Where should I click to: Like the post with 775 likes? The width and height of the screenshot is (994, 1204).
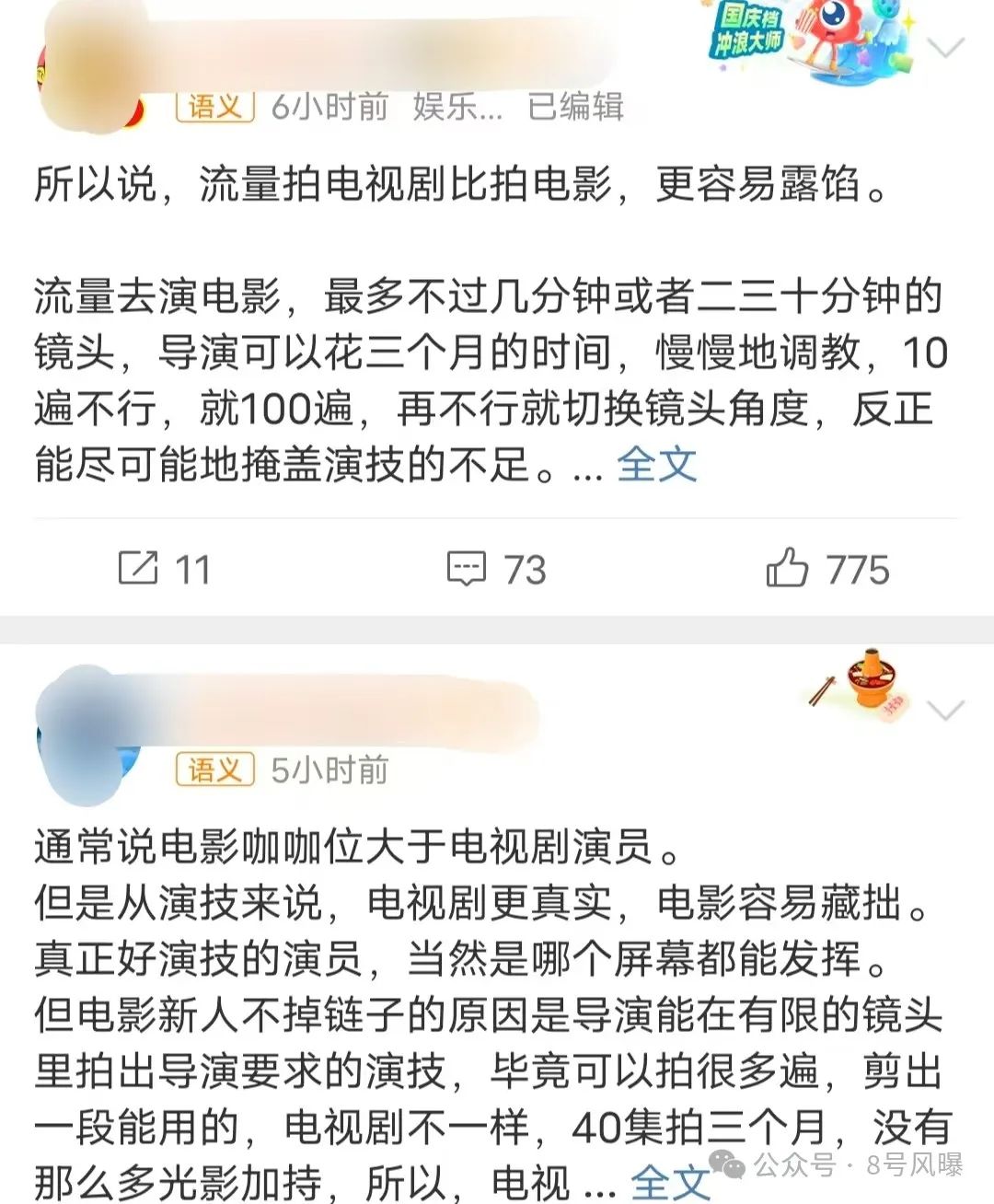coord(826,569)
